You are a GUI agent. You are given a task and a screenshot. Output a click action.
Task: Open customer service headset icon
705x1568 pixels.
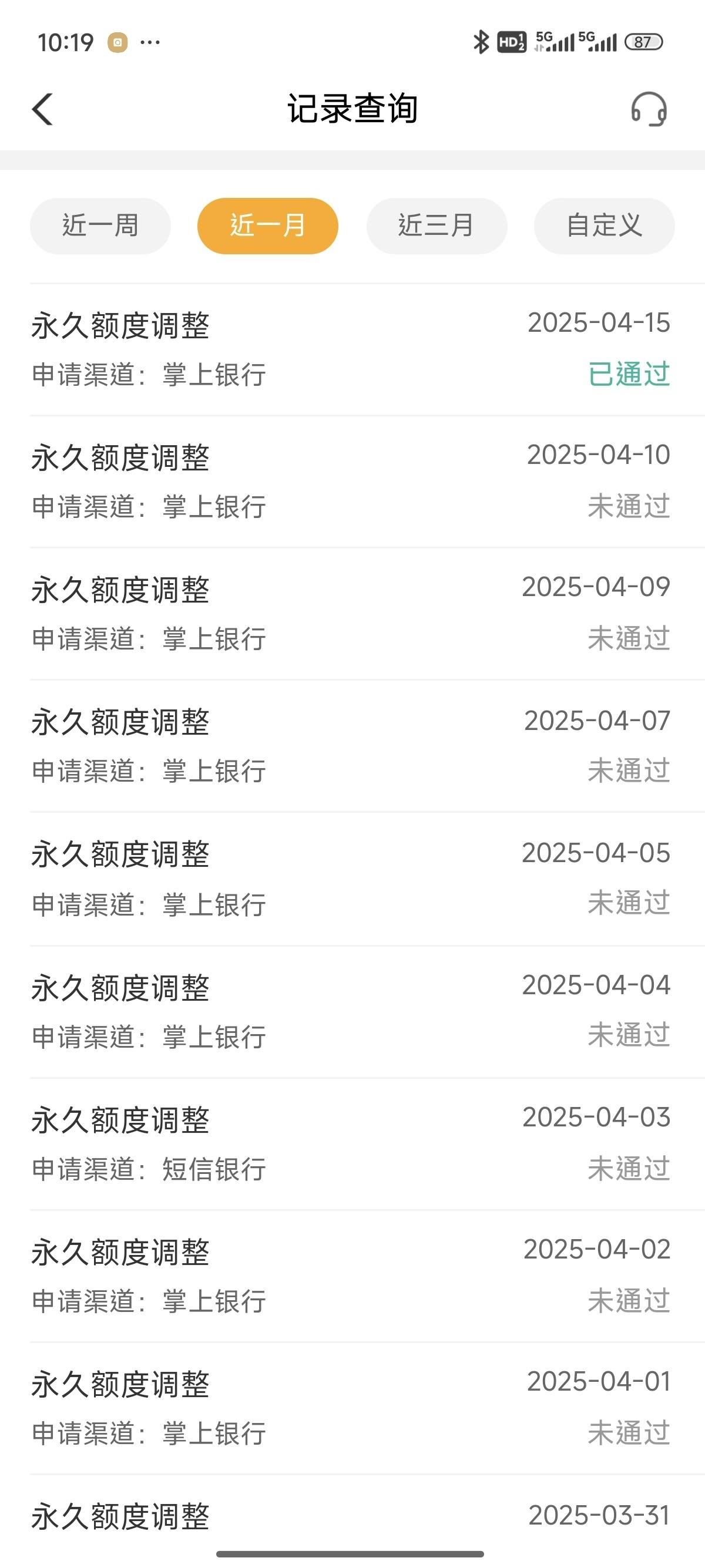(x=649, y=109)
